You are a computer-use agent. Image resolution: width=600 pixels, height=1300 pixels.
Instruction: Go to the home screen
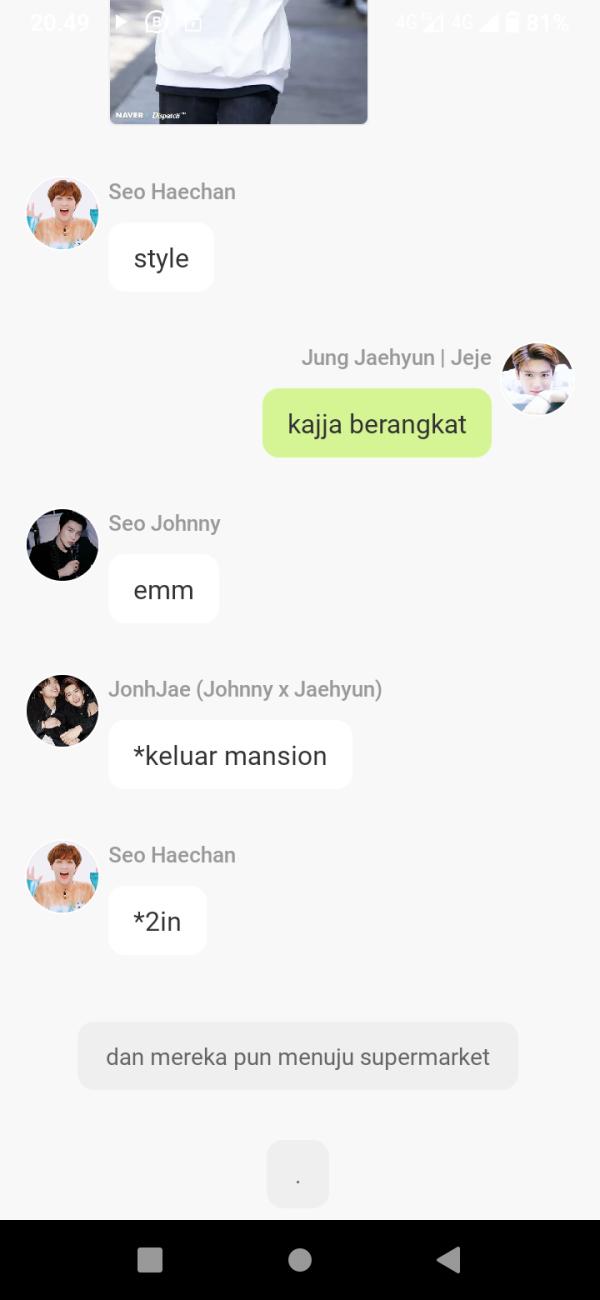click(x=299, y=1259)
